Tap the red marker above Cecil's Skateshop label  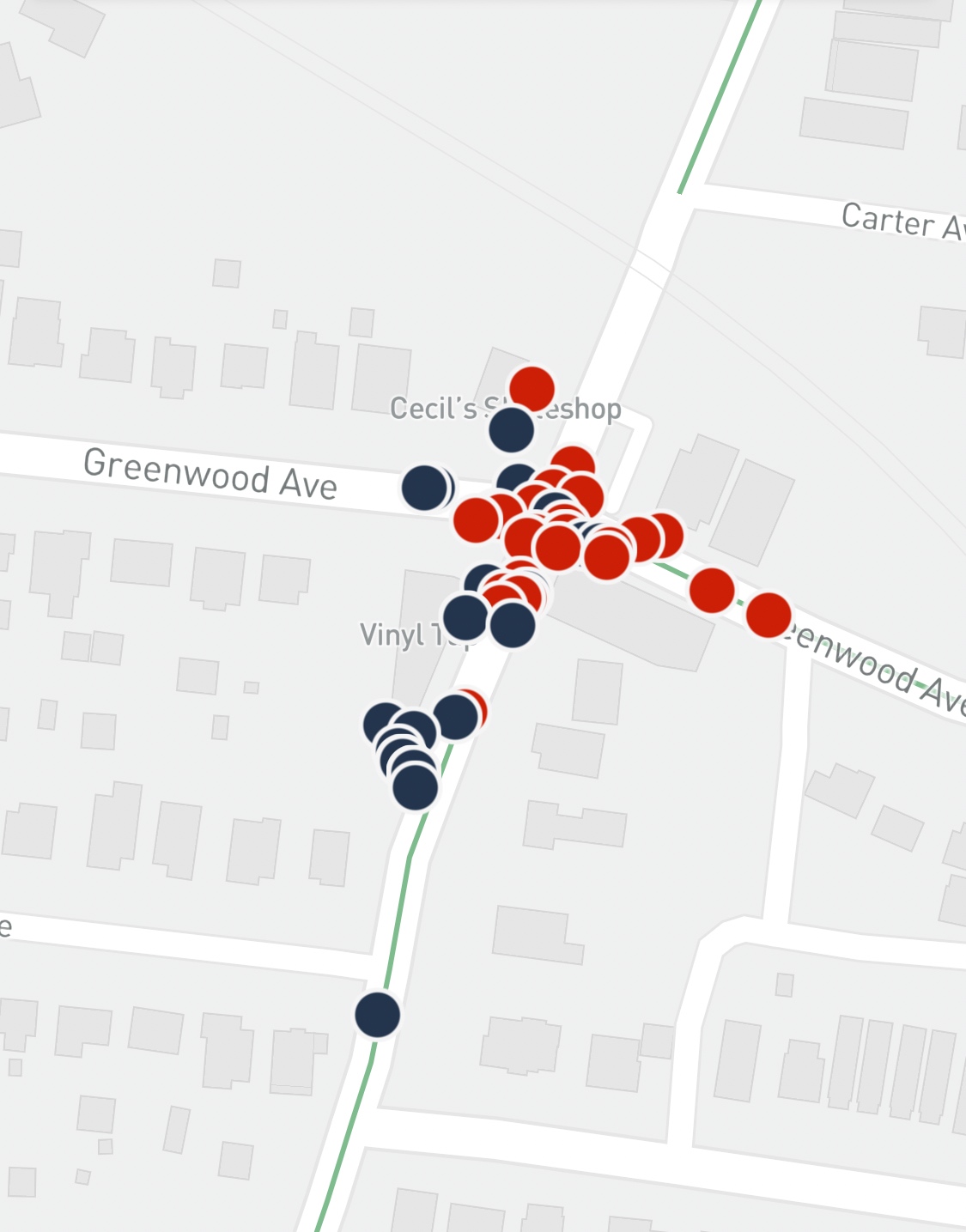(x=532, y=388)
